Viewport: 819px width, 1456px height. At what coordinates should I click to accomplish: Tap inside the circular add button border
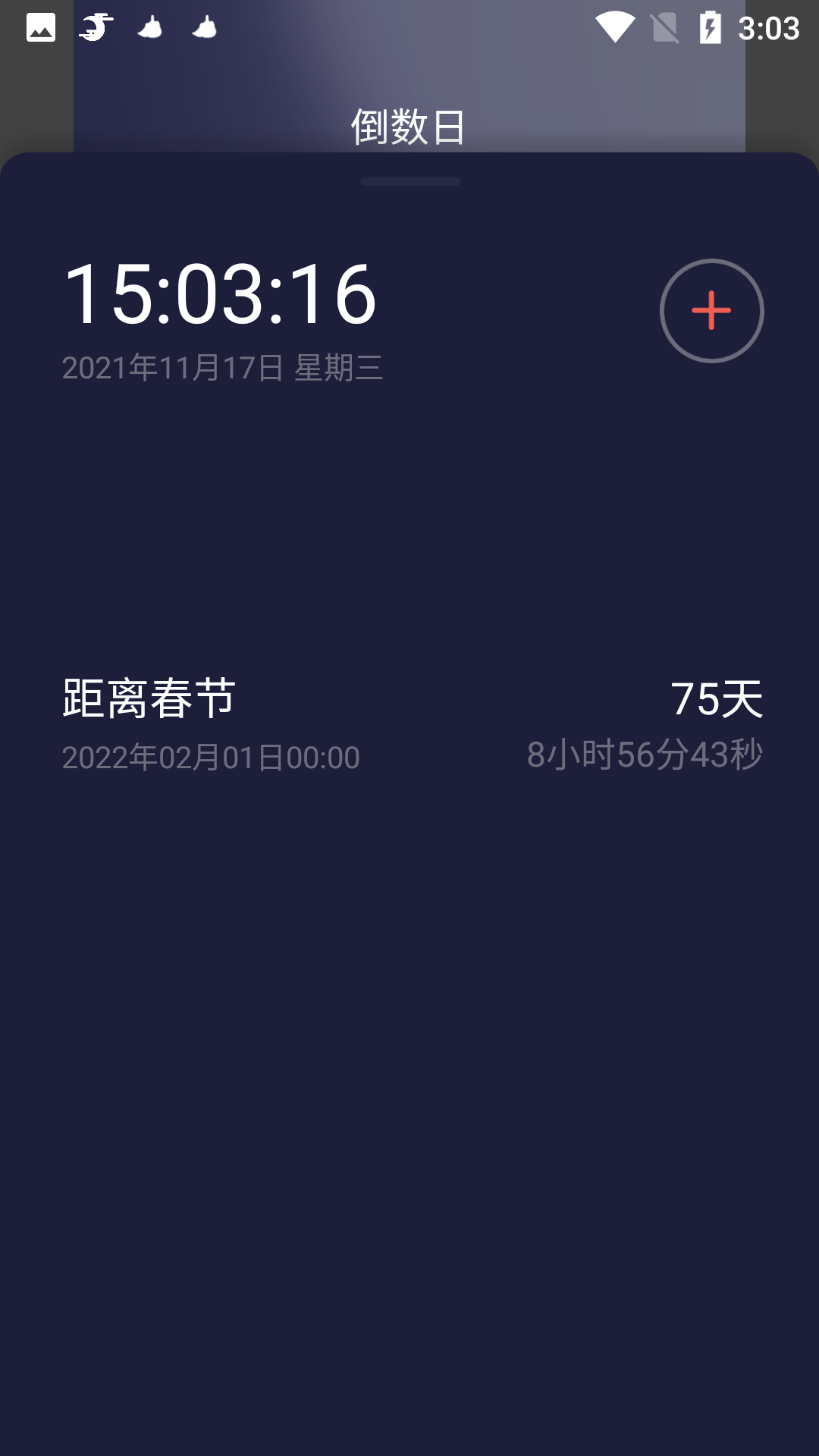711,311
